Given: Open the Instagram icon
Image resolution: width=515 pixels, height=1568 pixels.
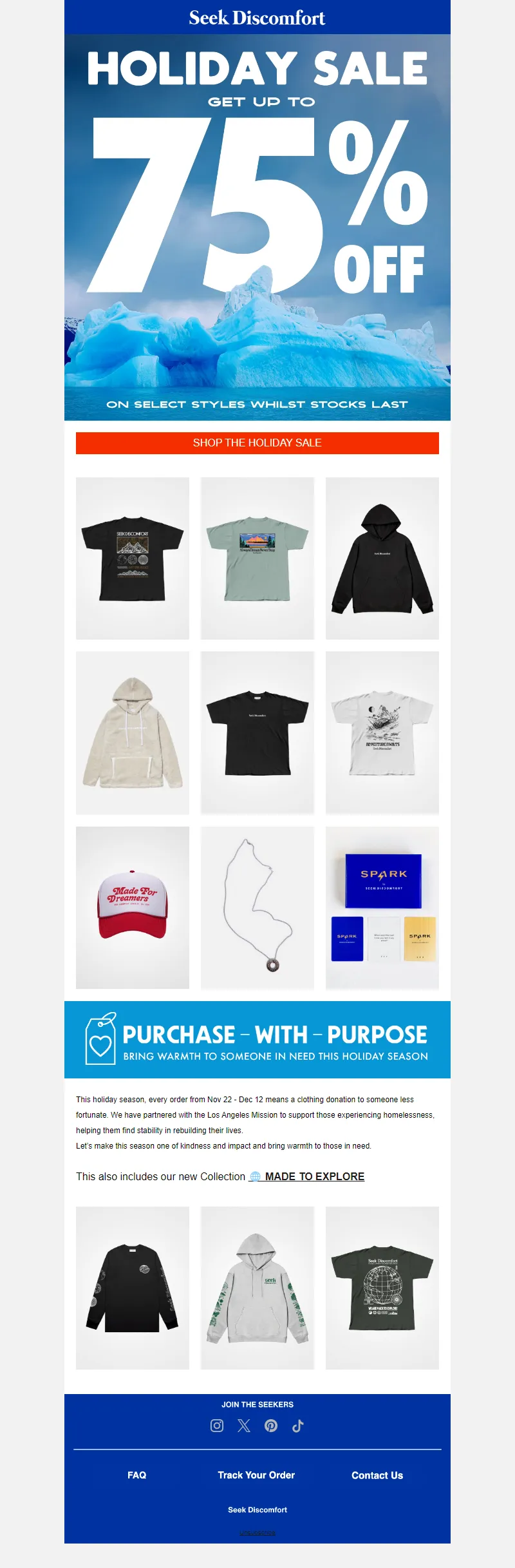Looking at the screenshot, I should (x=217, y=1426).
